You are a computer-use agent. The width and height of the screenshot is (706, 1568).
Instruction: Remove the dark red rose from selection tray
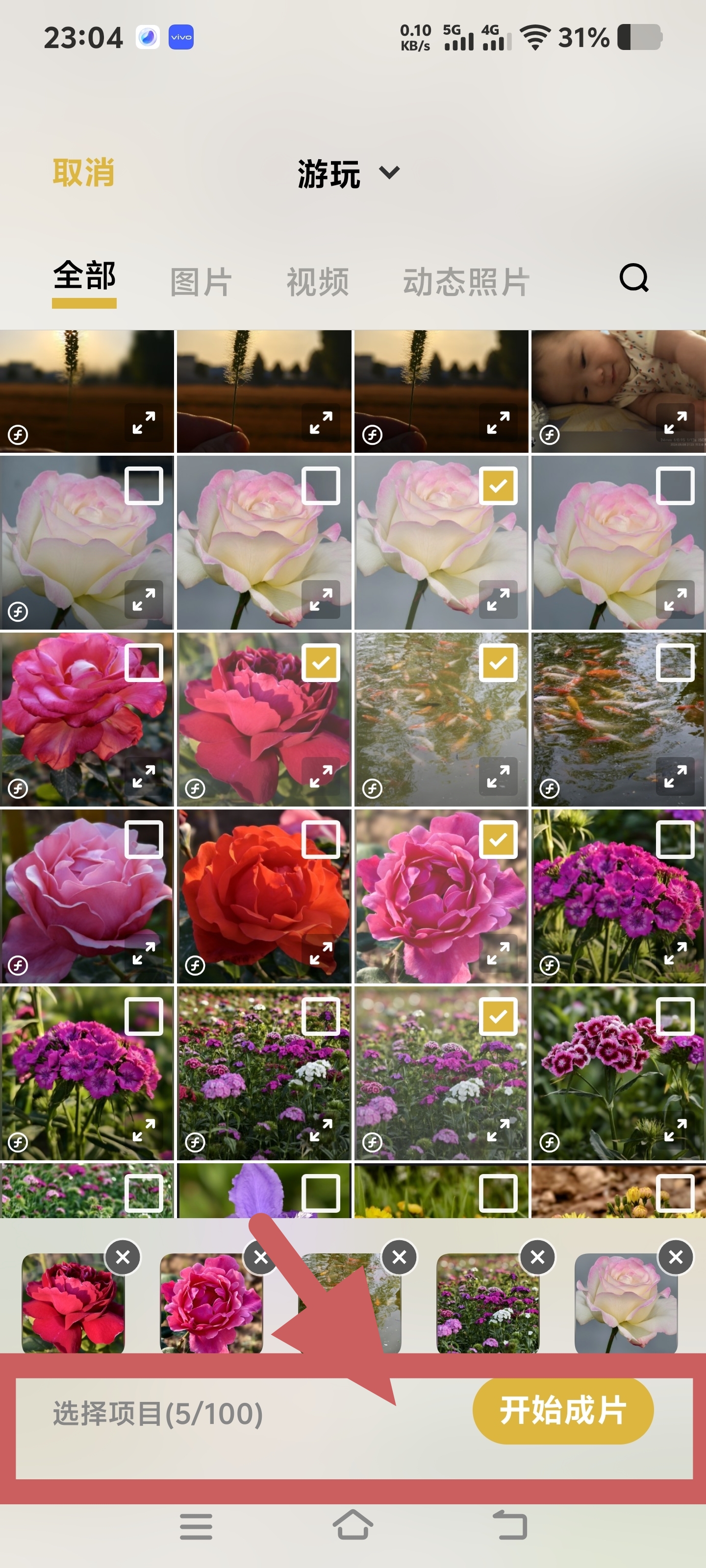(123, 1257)
